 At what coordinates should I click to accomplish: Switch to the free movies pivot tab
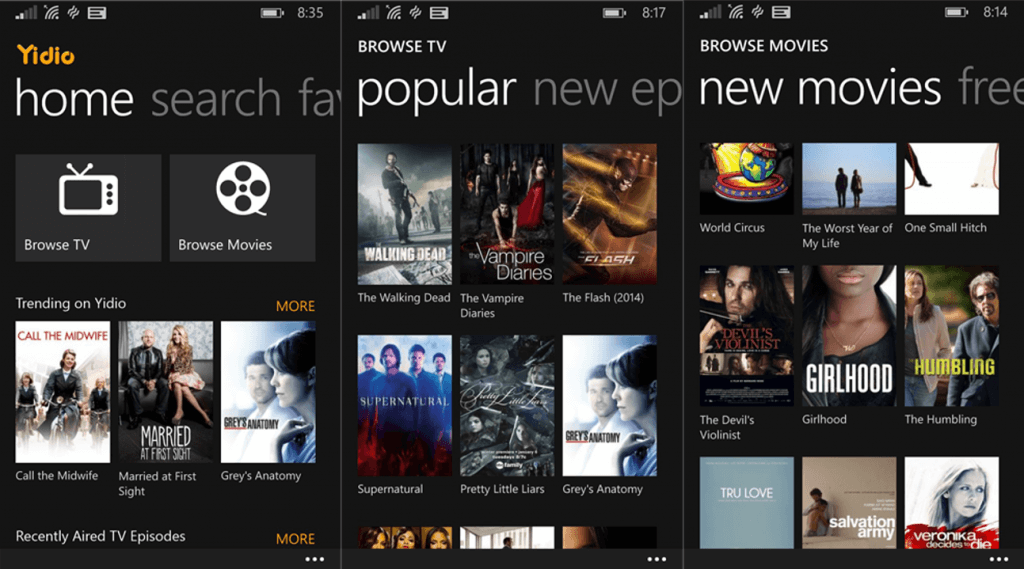point(990,89)
